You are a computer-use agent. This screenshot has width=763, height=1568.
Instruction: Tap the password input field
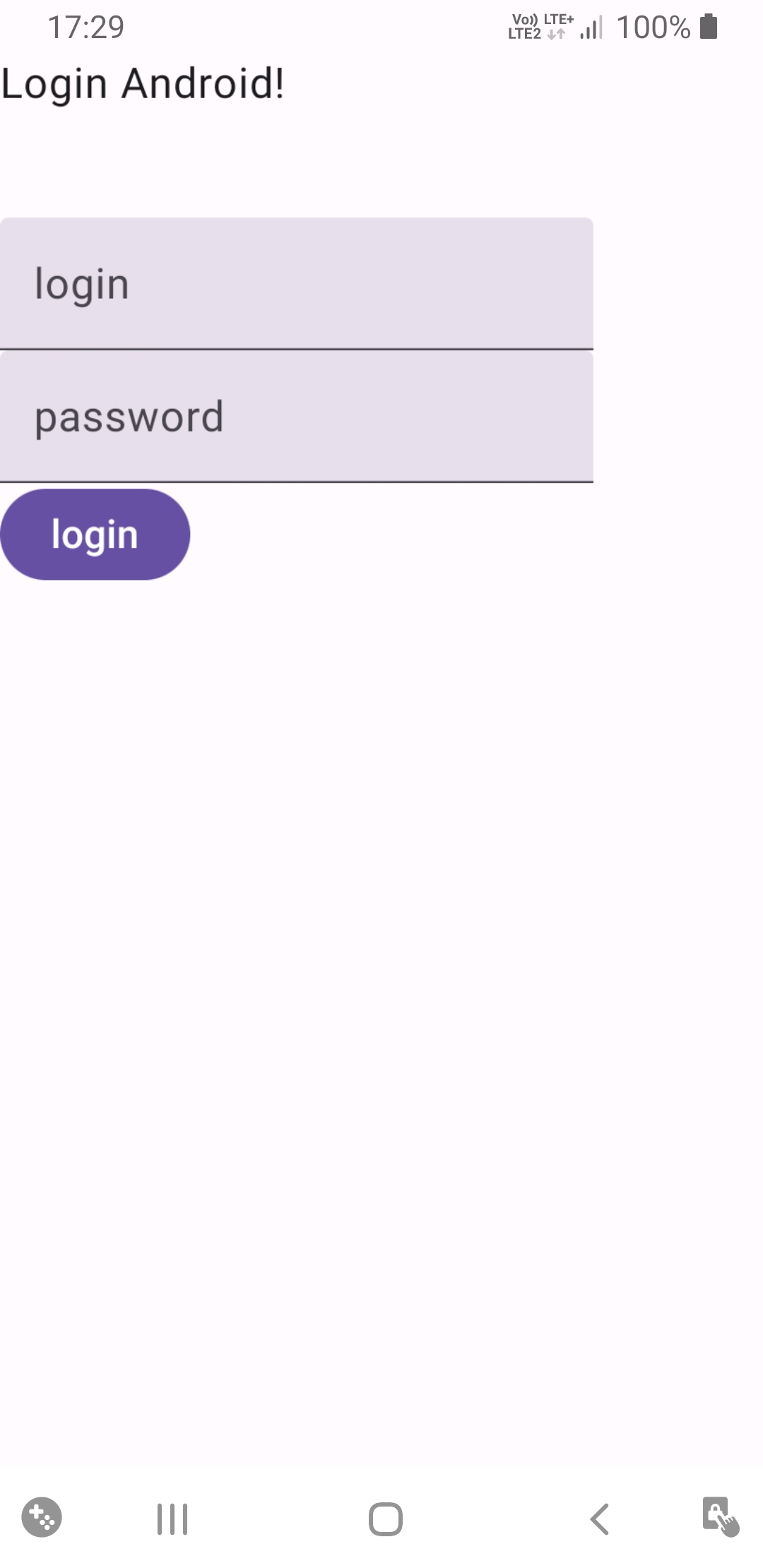pyautogui.click(x=297, y=417)
